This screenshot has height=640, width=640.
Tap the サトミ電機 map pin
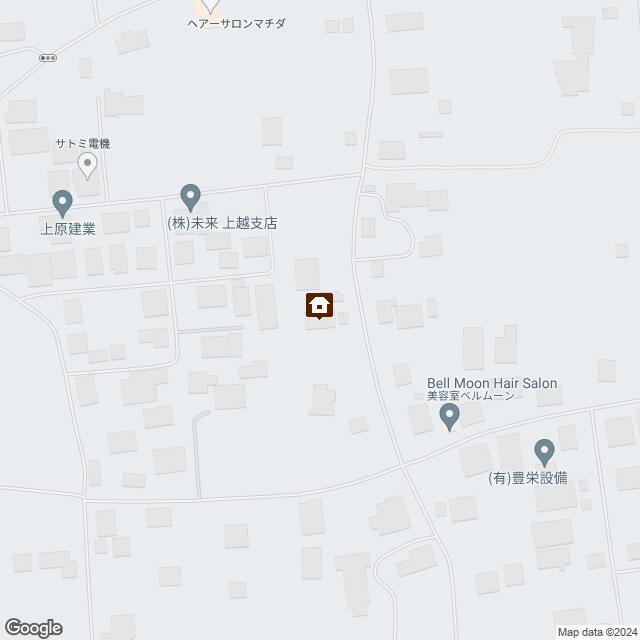pyautogui.click(x=87, y=164)
